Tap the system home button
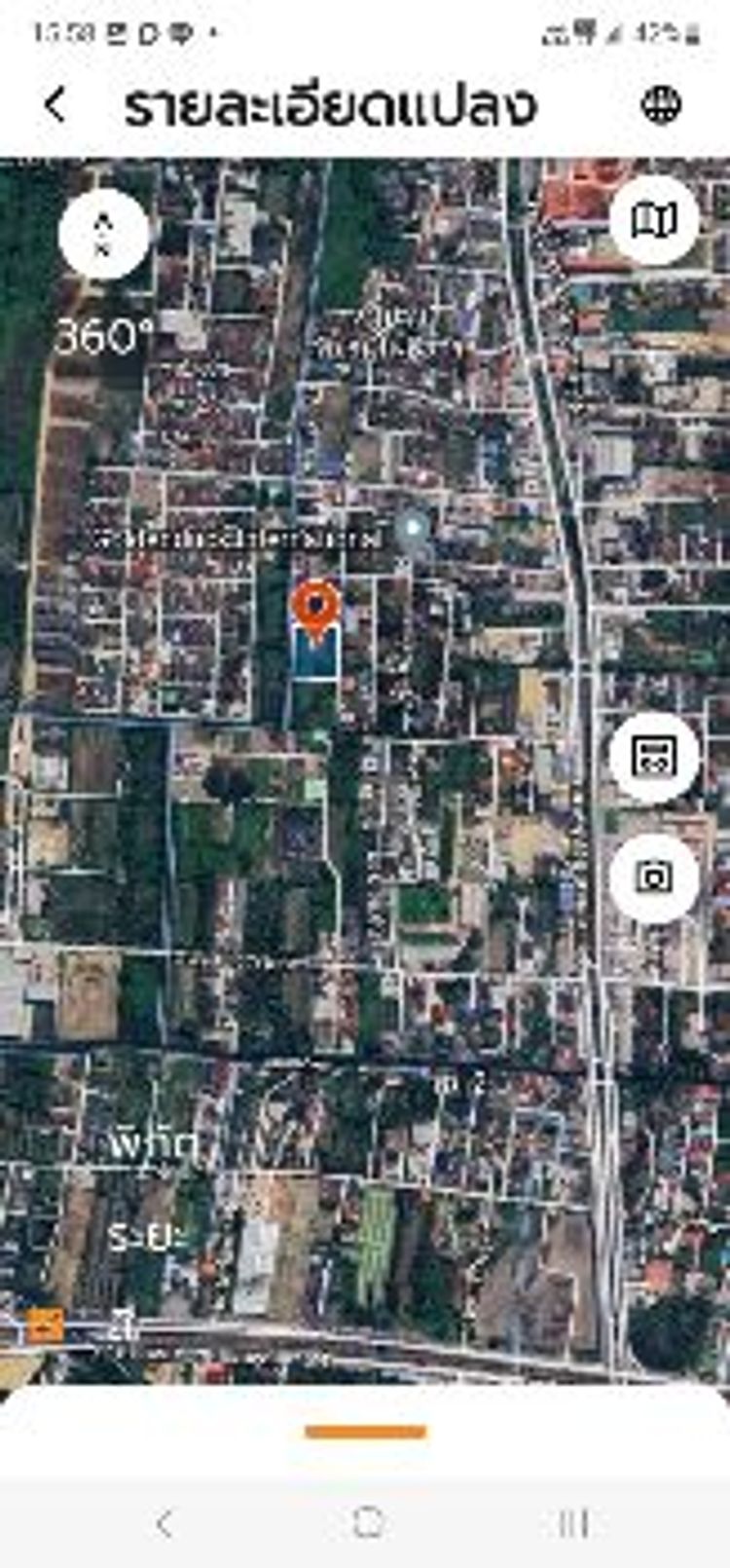 pyautogui.click(x=367, y=1521)
